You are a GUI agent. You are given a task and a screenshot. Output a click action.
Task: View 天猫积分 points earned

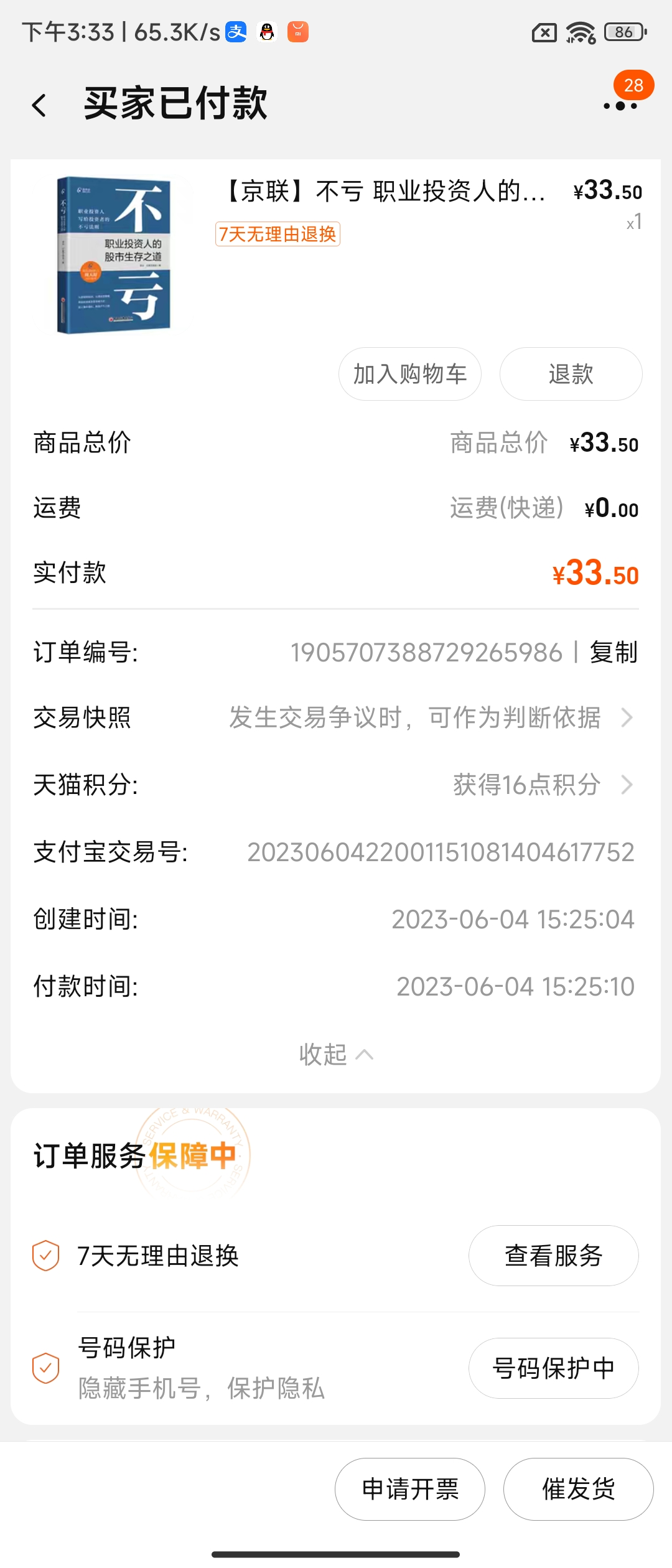coord(541,785)
